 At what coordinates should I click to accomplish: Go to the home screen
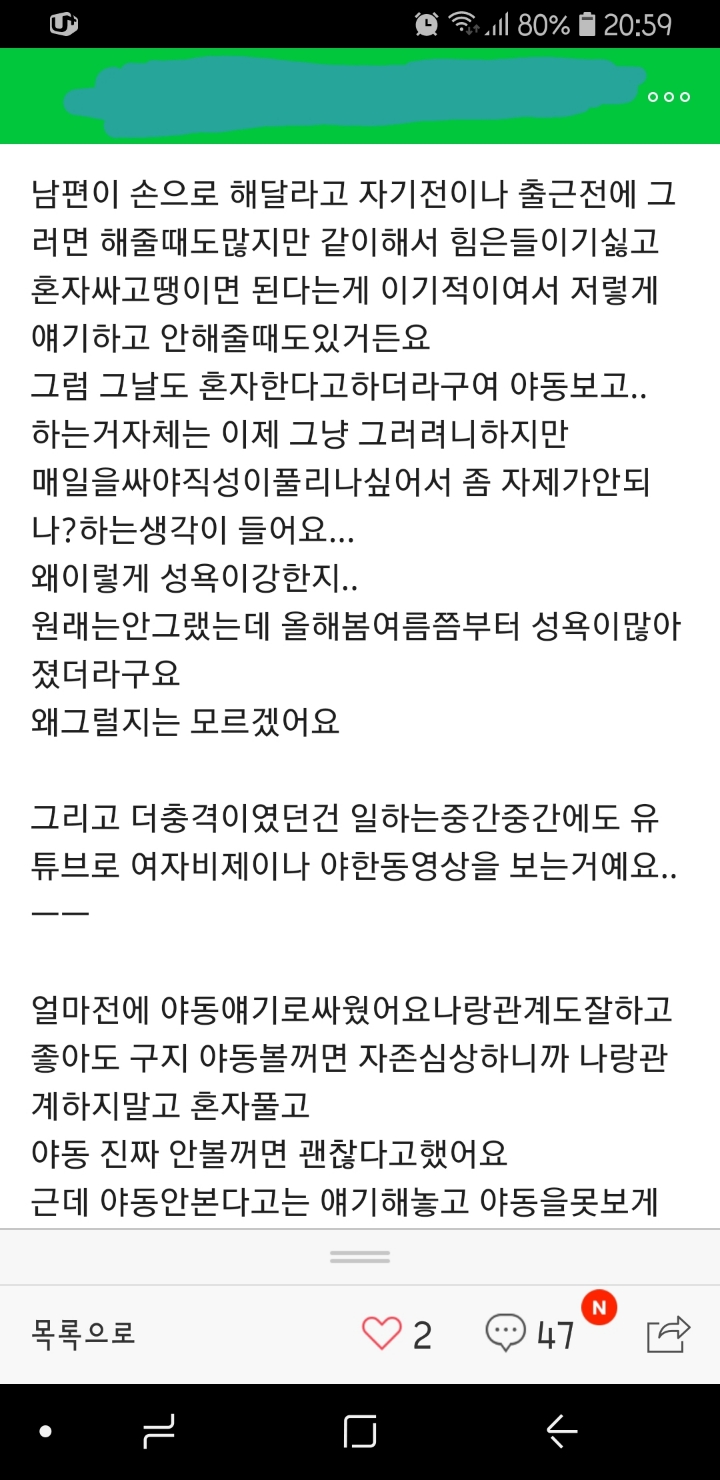pos(360,1431)
